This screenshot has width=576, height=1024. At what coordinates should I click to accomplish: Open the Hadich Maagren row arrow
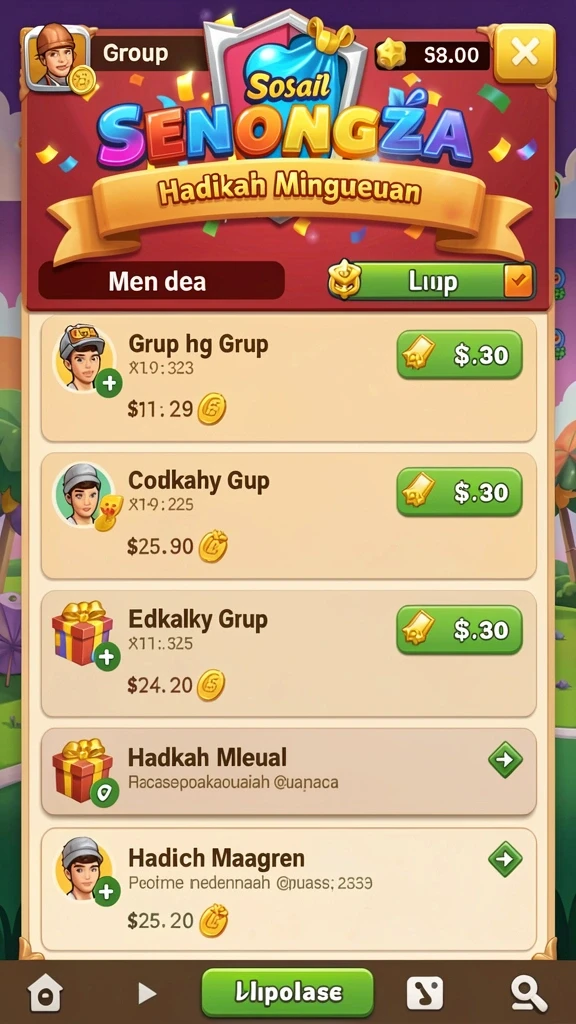[505, 859]
